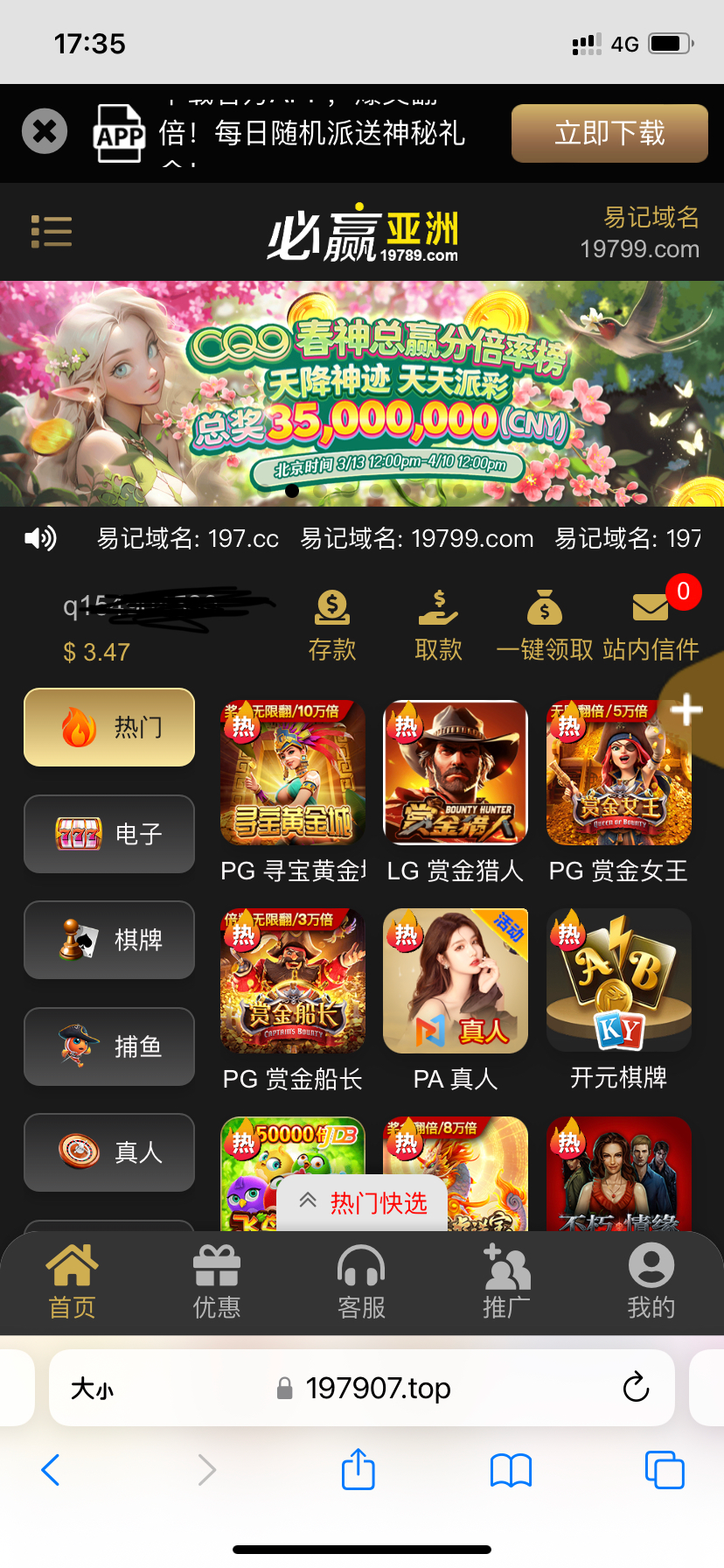Open the LG 赏金猎人 game tile
724x1568 pixels.
(456, 773)
